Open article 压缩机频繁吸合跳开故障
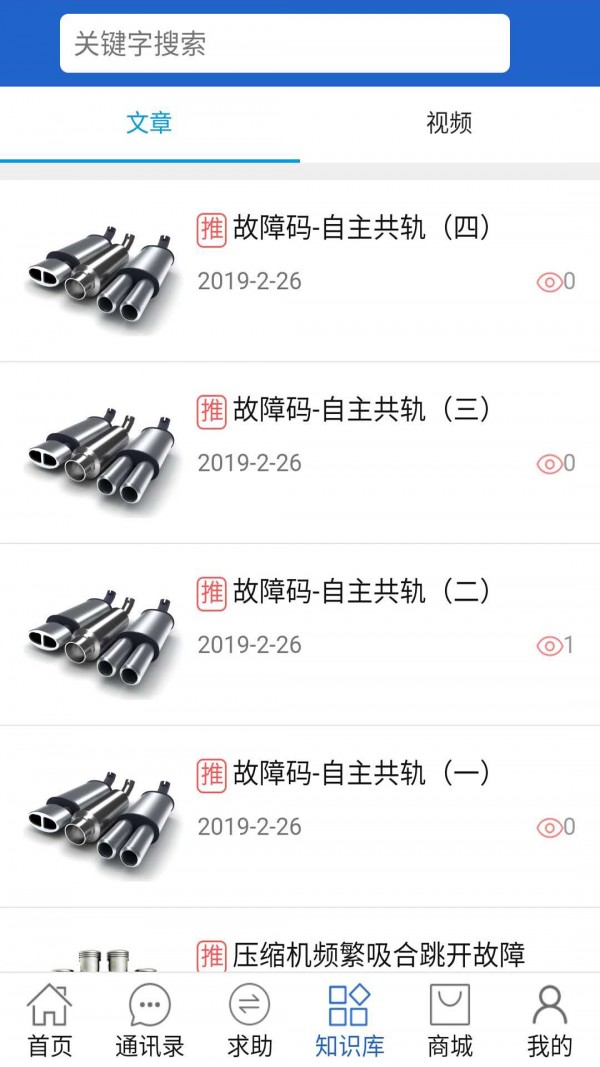Screen dimensions: 600x1067 [x=378, y=954]
